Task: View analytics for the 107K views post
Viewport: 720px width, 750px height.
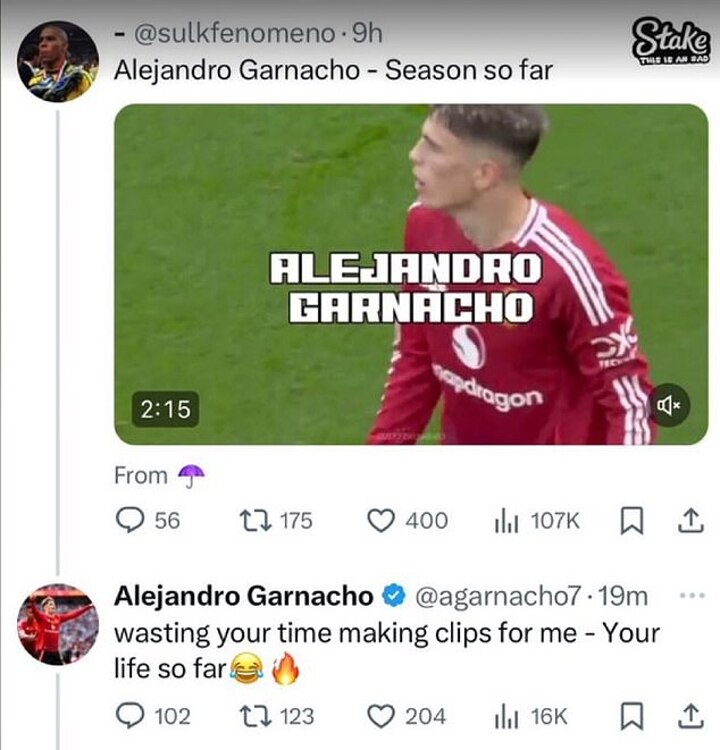Action: pyautogui.click(x=505, y=521)
